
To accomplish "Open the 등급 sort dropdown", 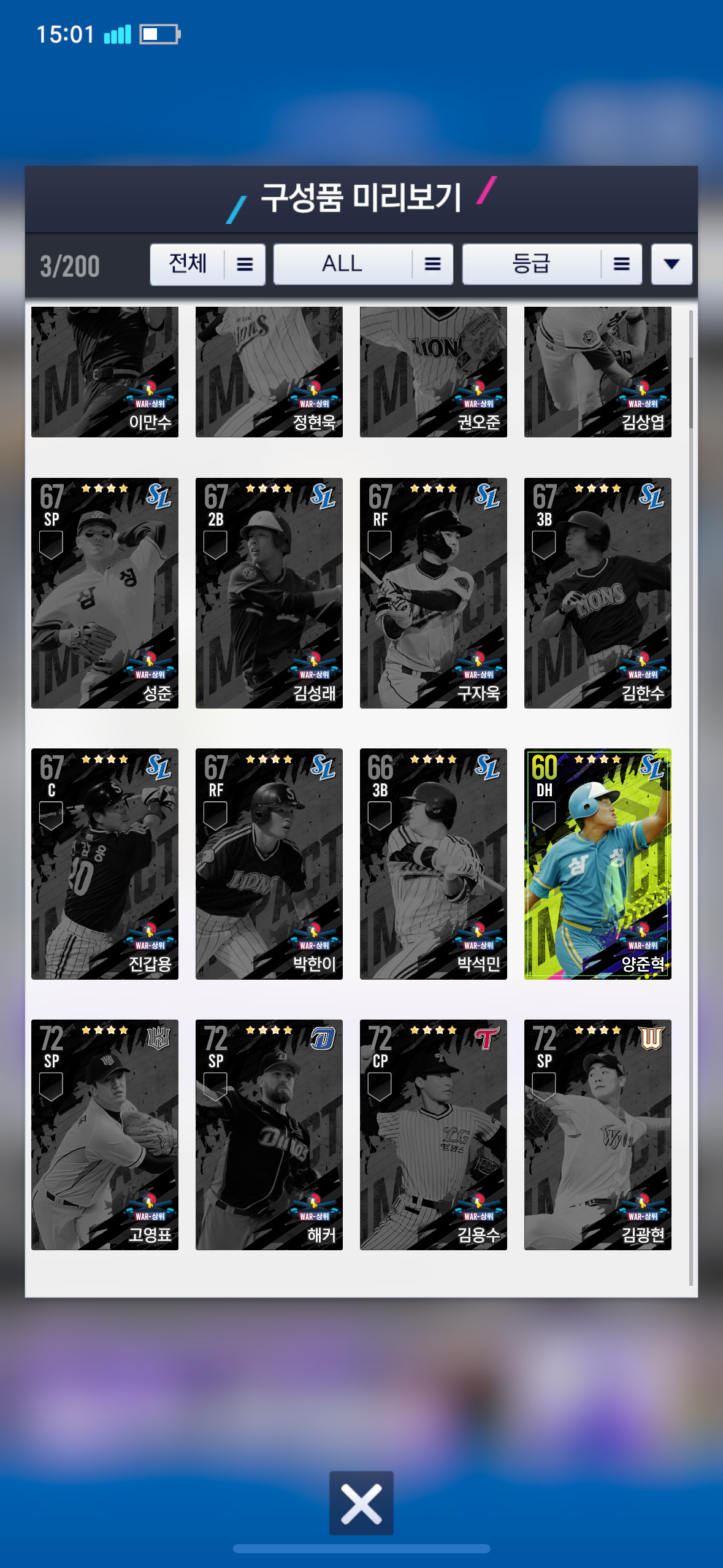I will click(x=551, y=264).
